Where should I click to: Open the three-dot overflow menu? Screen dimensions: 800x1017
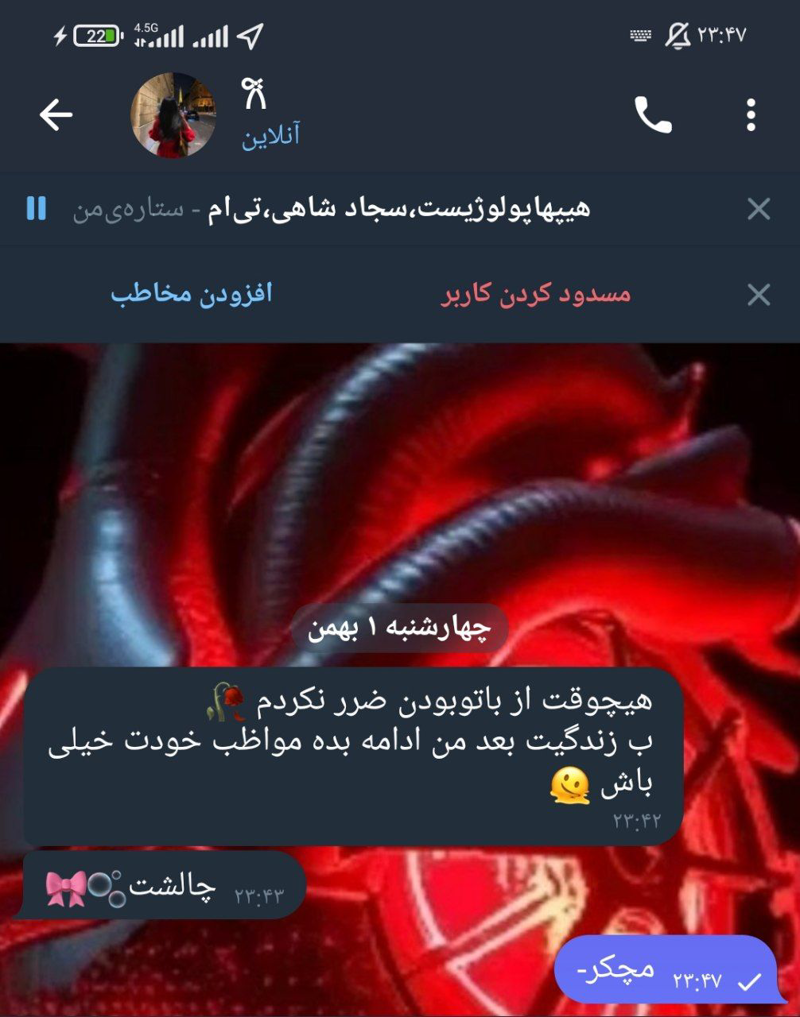click(x=751, y=116)
